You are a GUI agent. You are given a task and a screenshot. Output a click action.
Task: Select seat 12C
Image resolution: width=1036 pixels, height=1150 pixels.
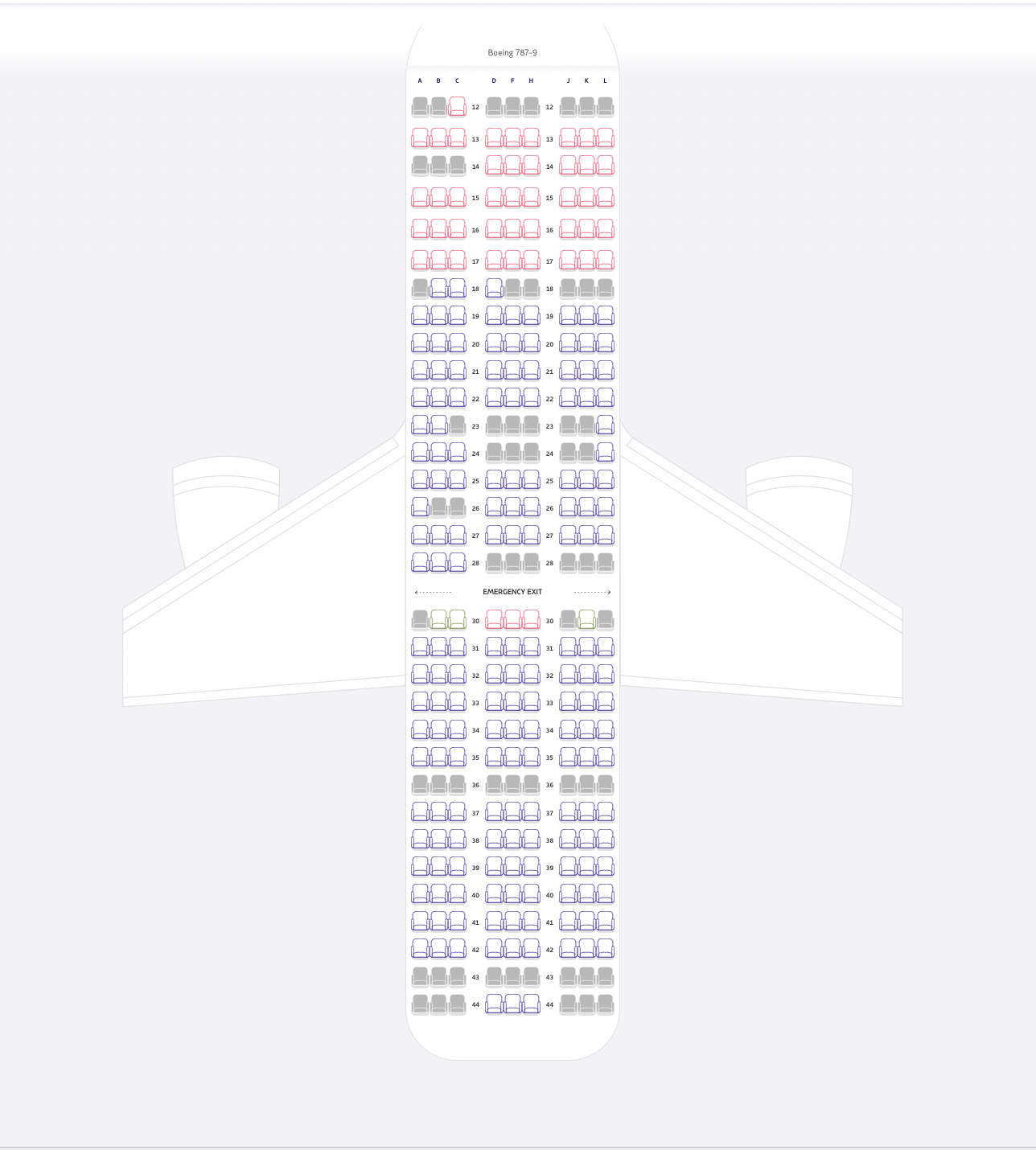click(x=457, y=107)
